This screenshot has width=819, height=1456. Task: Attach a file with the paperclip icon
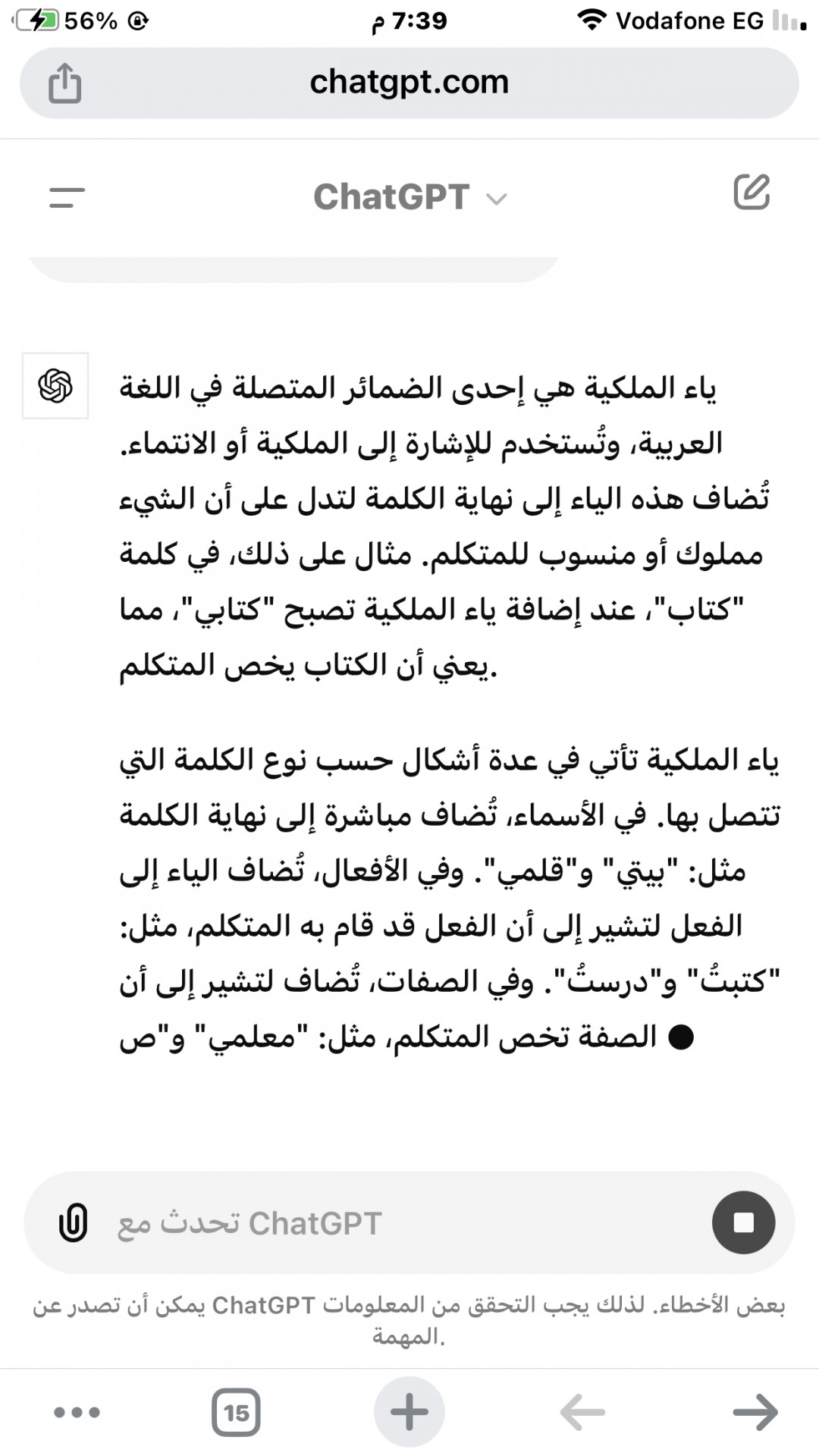(x=74, y=1222)
